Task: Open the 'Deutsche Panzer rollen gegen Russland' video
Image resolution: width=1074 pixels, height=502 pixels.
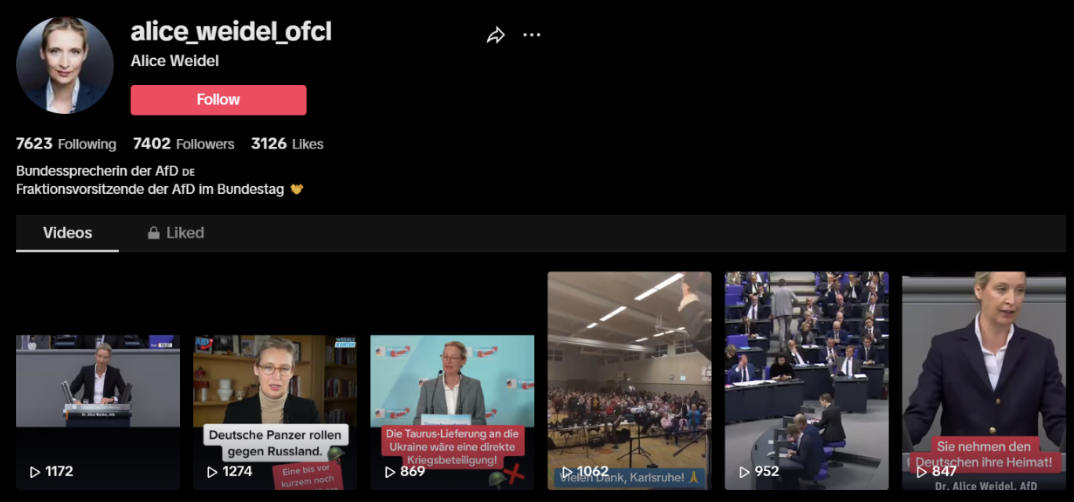Action: click(x=275, y=412)
